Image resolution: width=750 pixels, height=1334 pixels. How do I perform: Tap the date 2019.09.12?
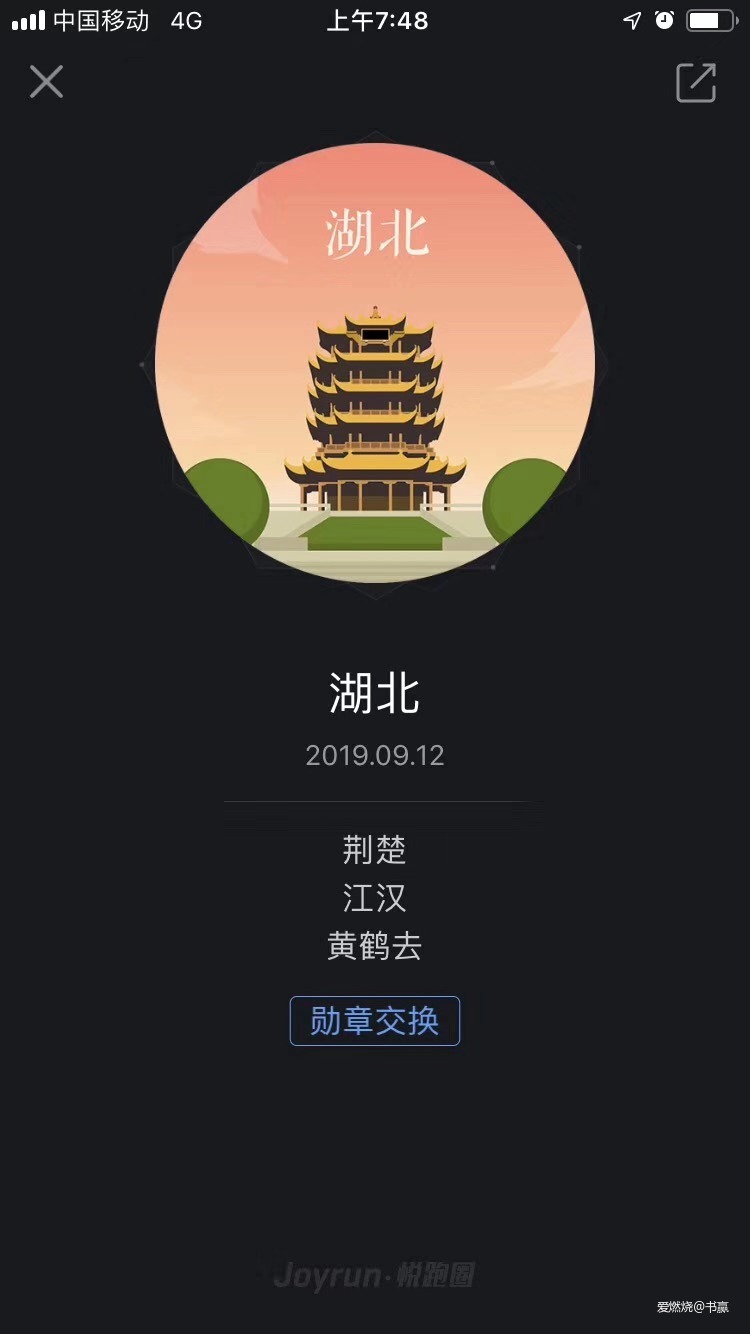click(x=375, y=757)
